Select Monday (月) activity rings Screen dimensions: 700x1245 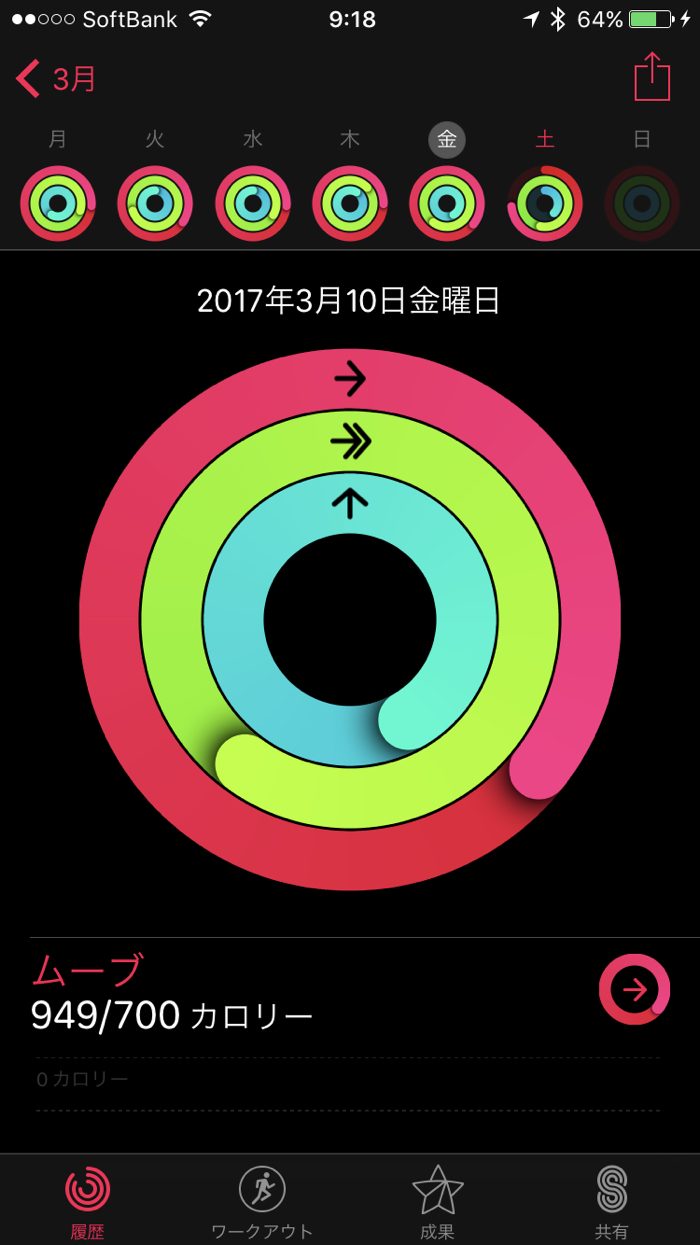pos(58,204)
